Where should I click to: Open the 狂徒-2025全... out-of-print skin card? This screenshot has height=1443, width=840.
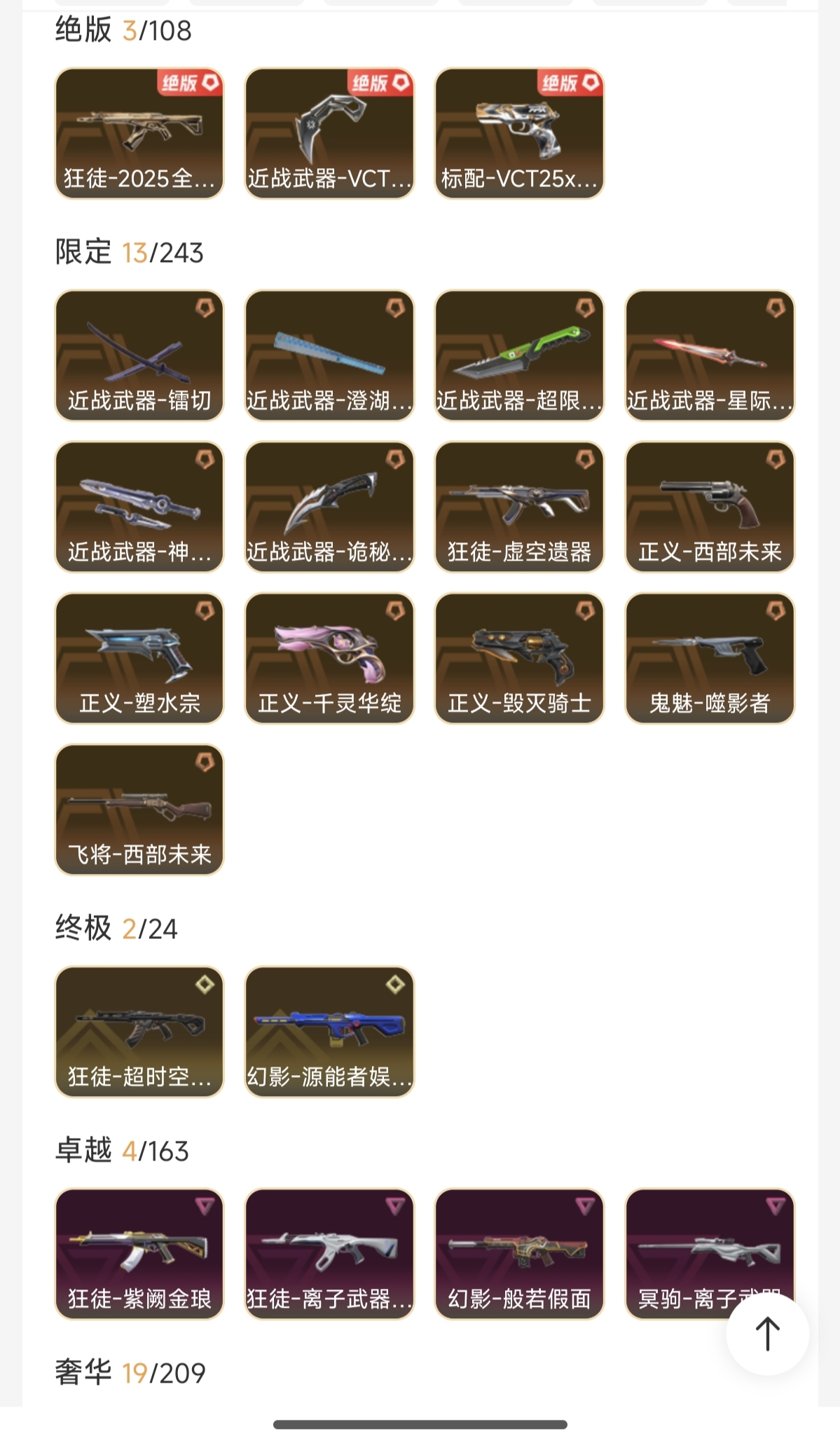pyautogui.click(x=139, y=133)
